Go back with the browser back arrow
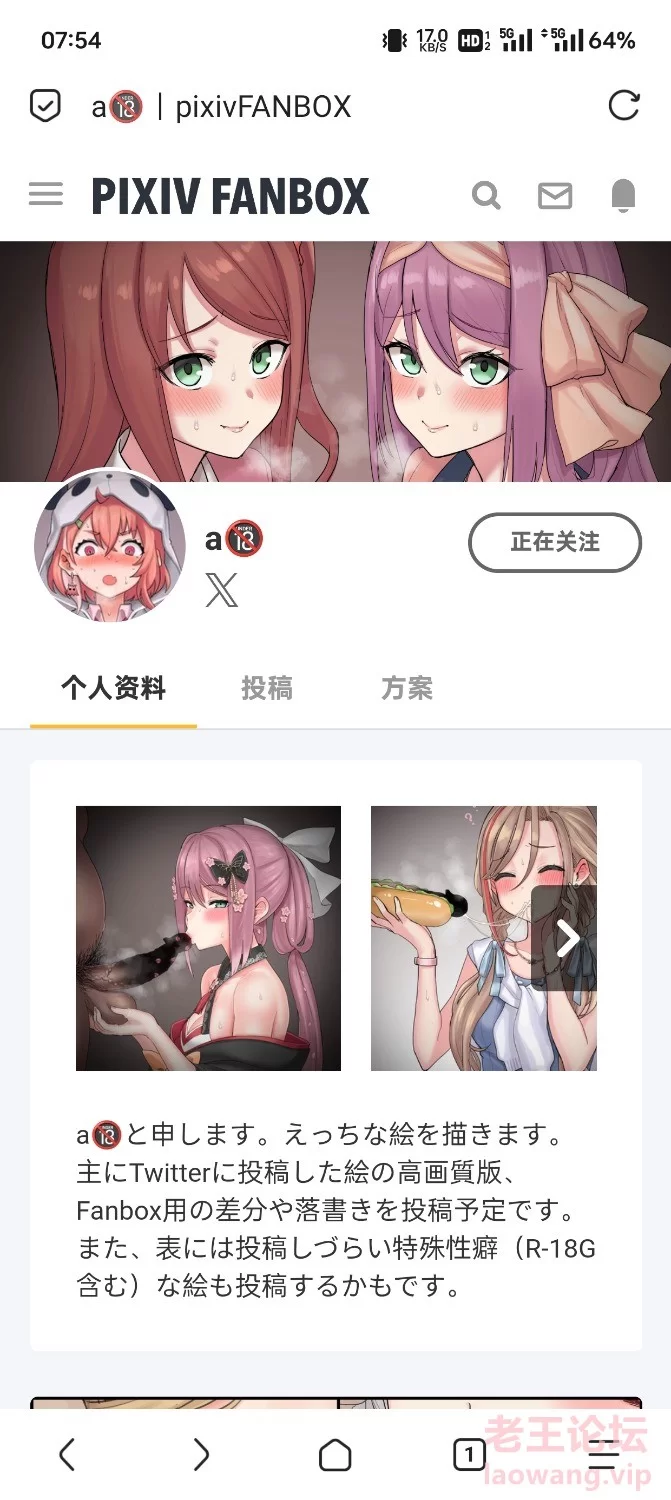 point(66,1454)
